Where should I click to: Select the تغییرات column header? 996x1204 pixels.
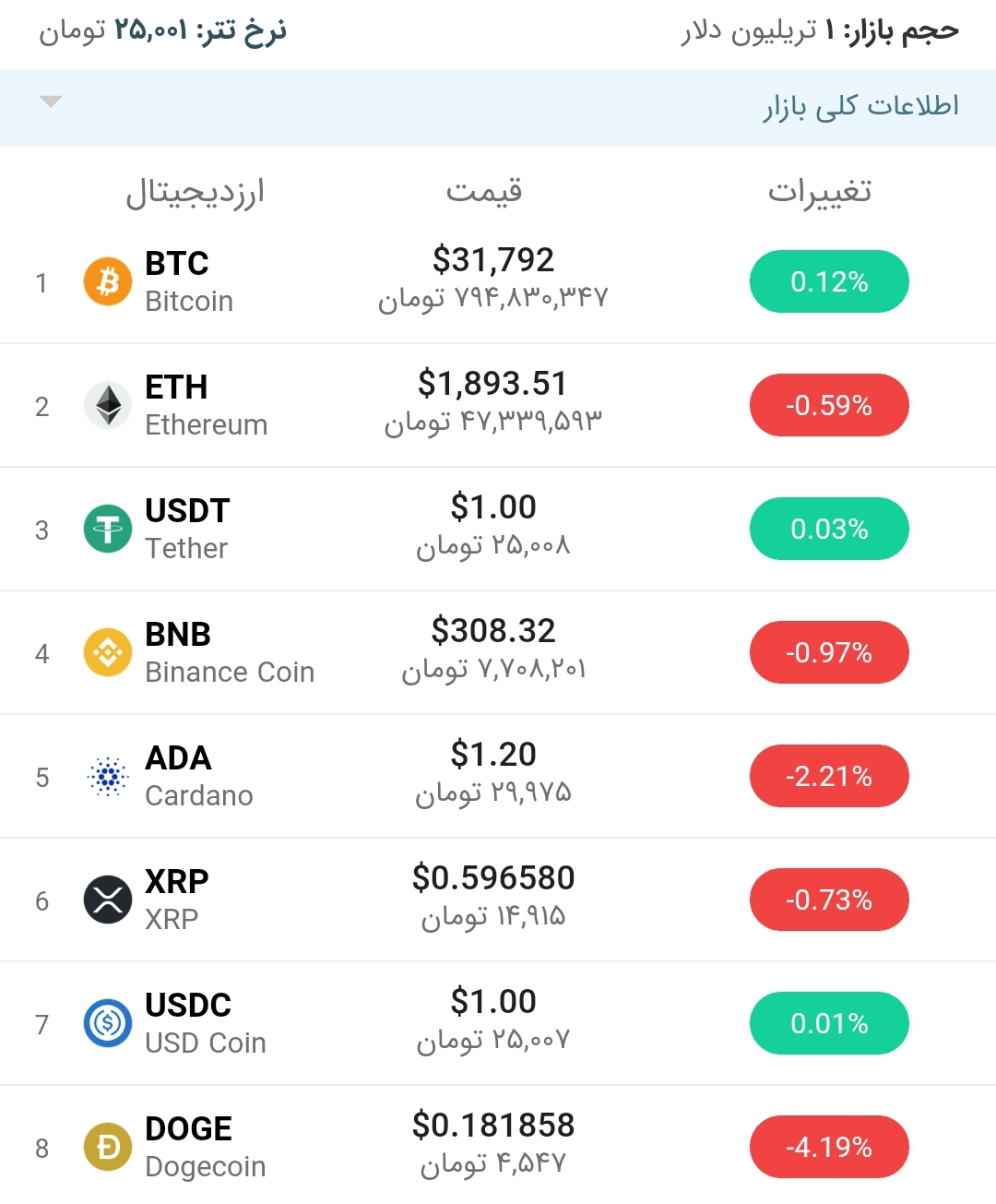(x=820, y=191)
